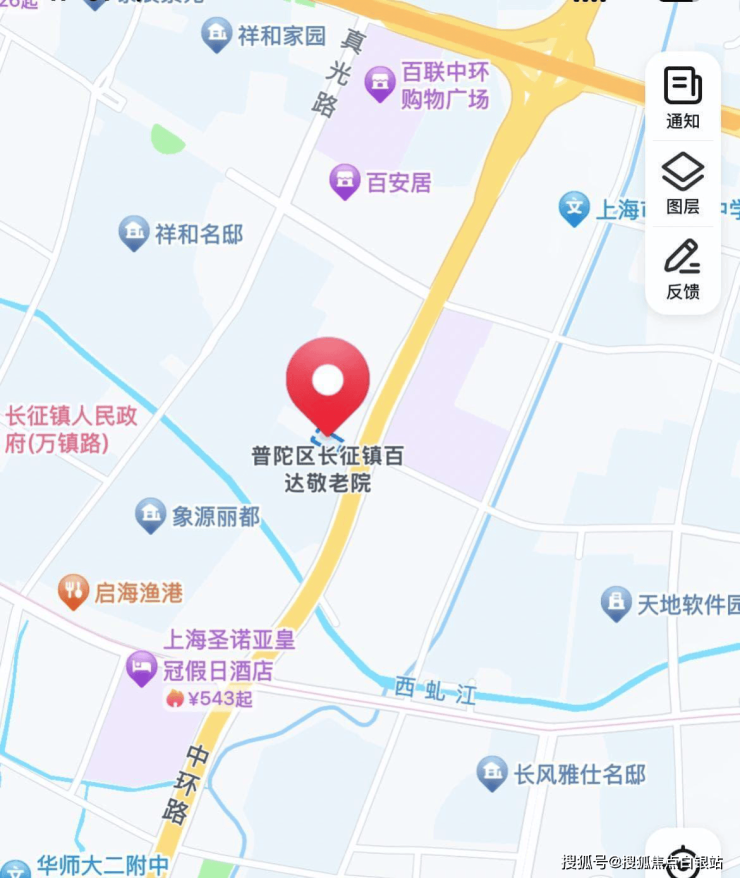View the 启海渔港 restaurant marker
Screen dimensions: 740x878
tap(73, 592)
